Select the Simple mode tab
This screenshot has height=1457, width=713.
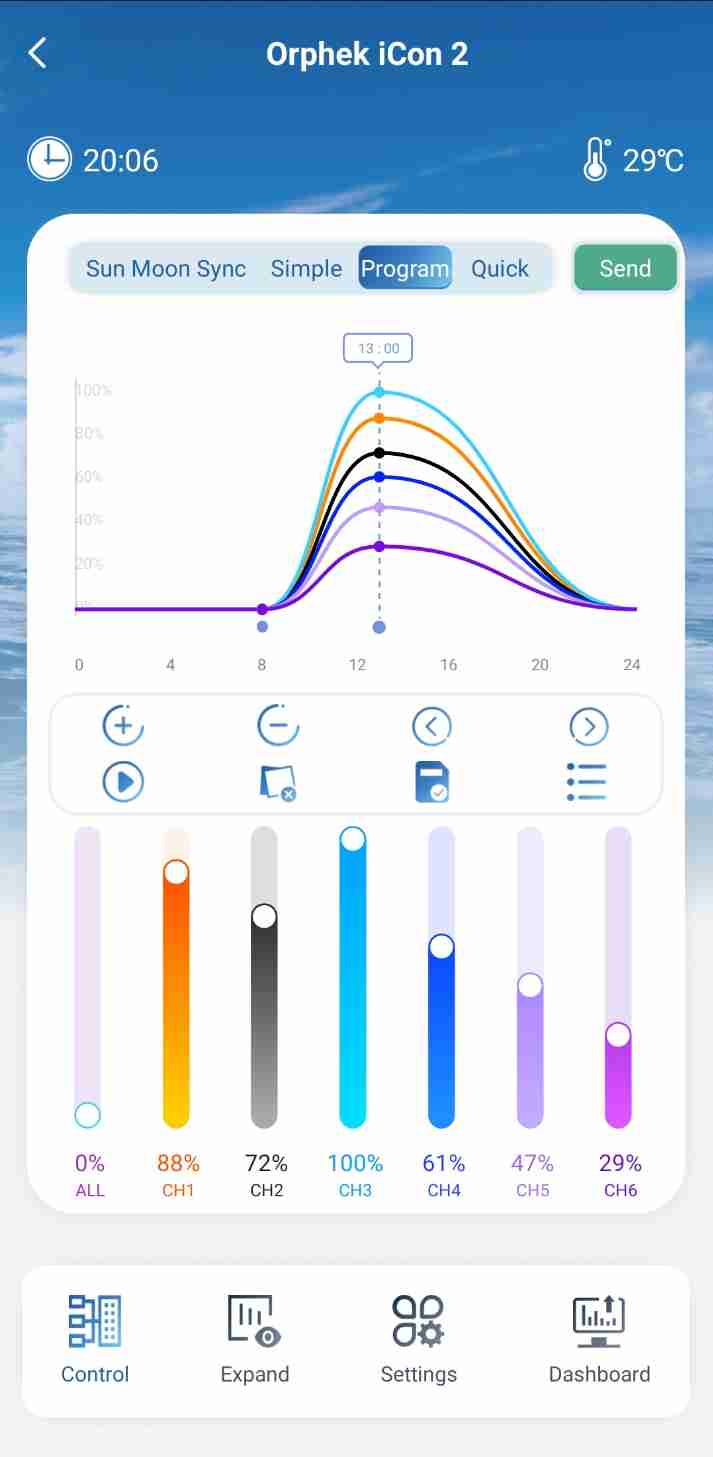click(x=306, y=268)
